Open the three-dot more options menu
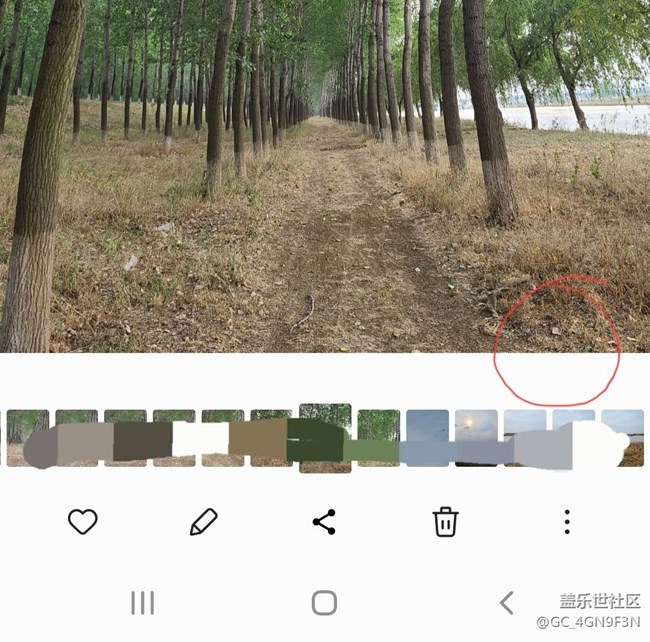Viewport: 650px width, 642px height. 567,521
